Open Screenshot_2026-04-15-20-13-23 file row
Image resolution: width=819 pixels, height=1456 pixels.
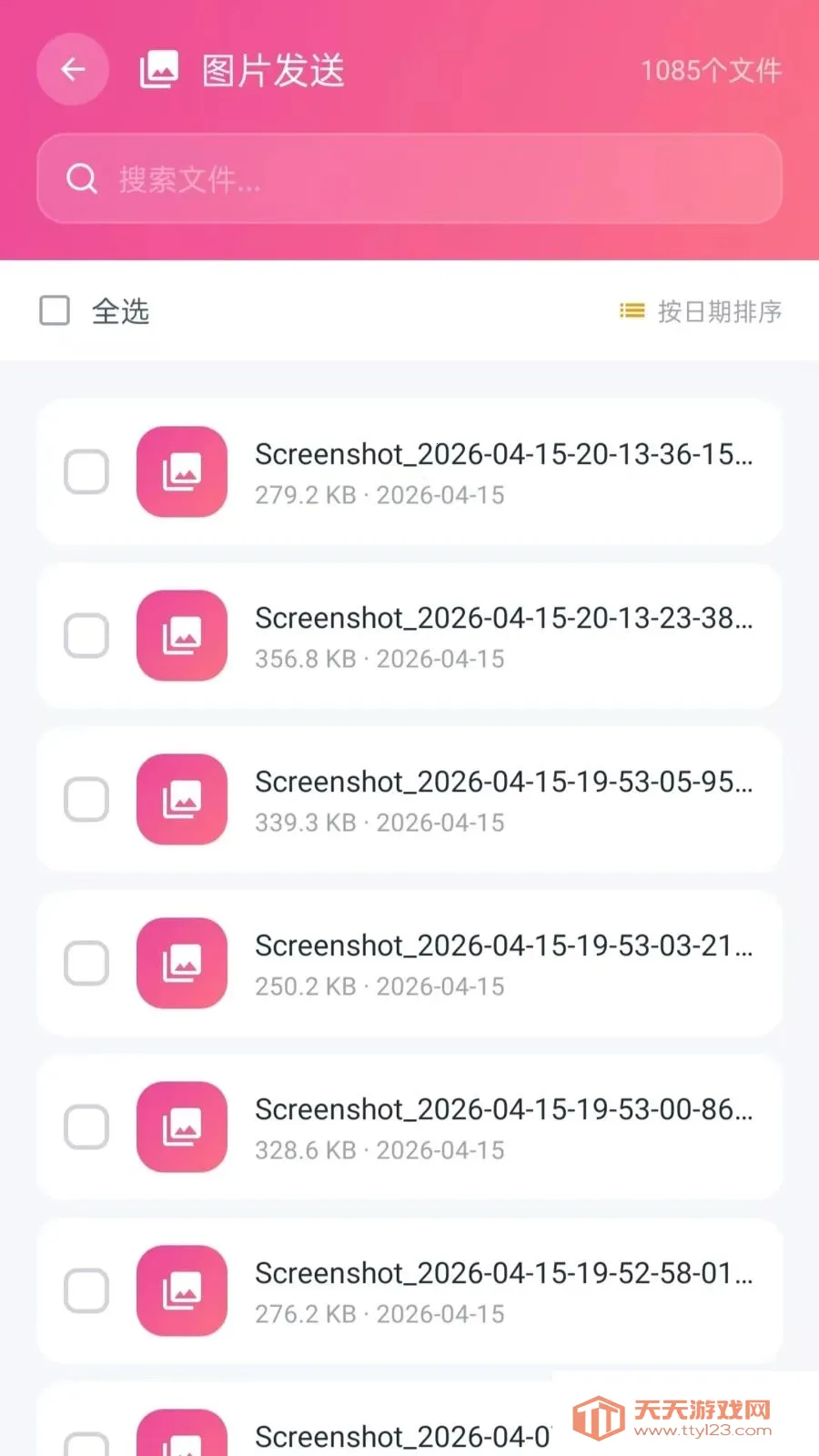(x=503, y=636)
